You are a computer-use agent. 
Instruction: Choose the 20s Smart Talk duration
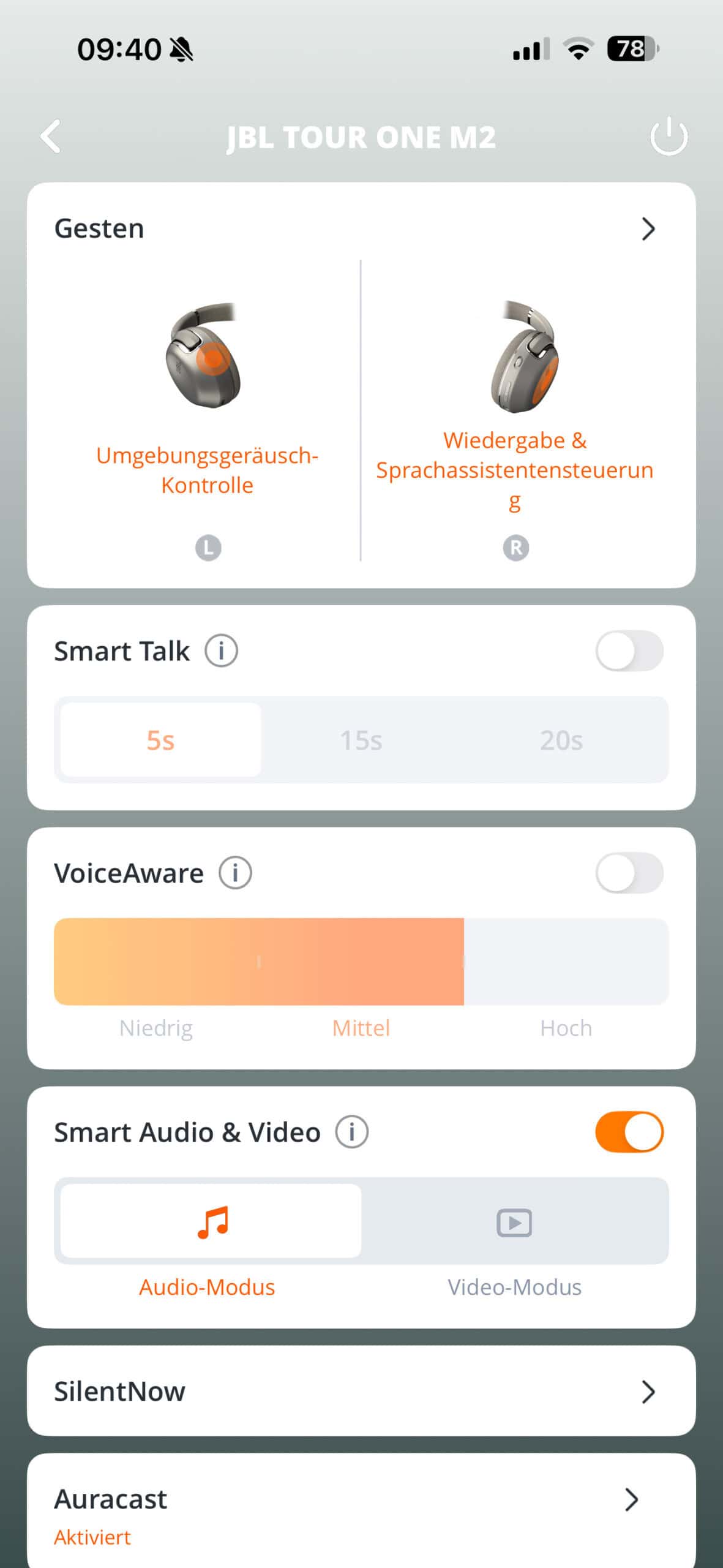[x=561, y=740]
